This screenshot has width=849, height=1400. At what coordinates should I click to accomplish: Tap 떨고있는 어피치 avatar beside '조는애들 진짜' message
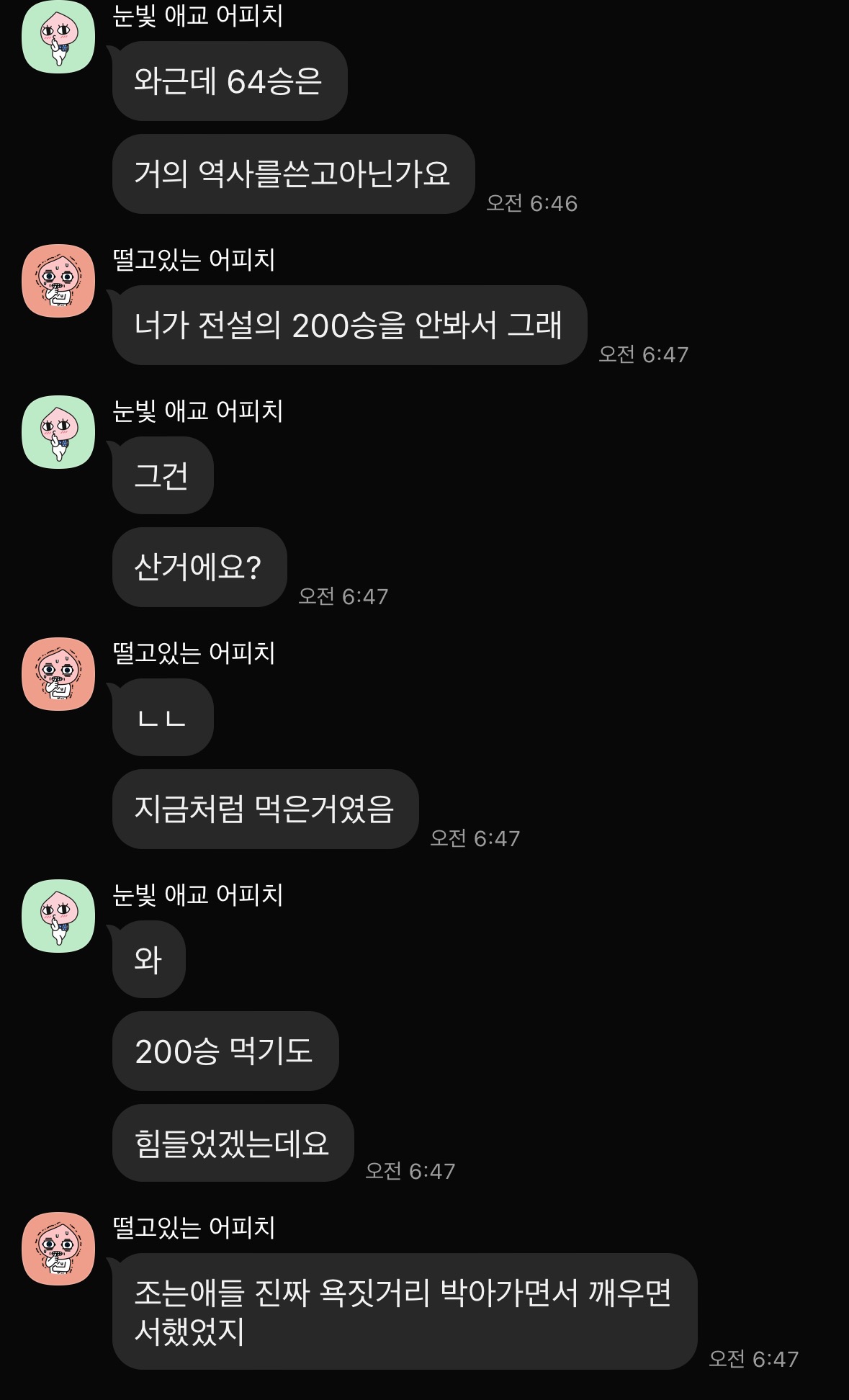[58, 1249]
